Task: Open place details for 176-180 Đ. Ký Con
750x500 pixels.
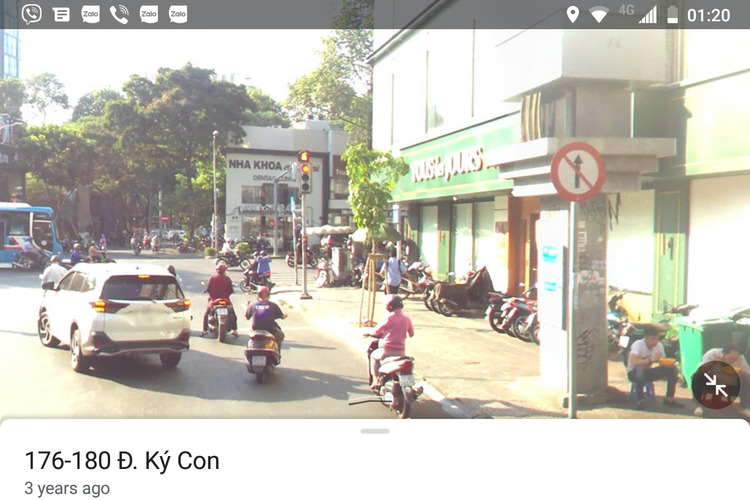Action: [x=122, y=461]
